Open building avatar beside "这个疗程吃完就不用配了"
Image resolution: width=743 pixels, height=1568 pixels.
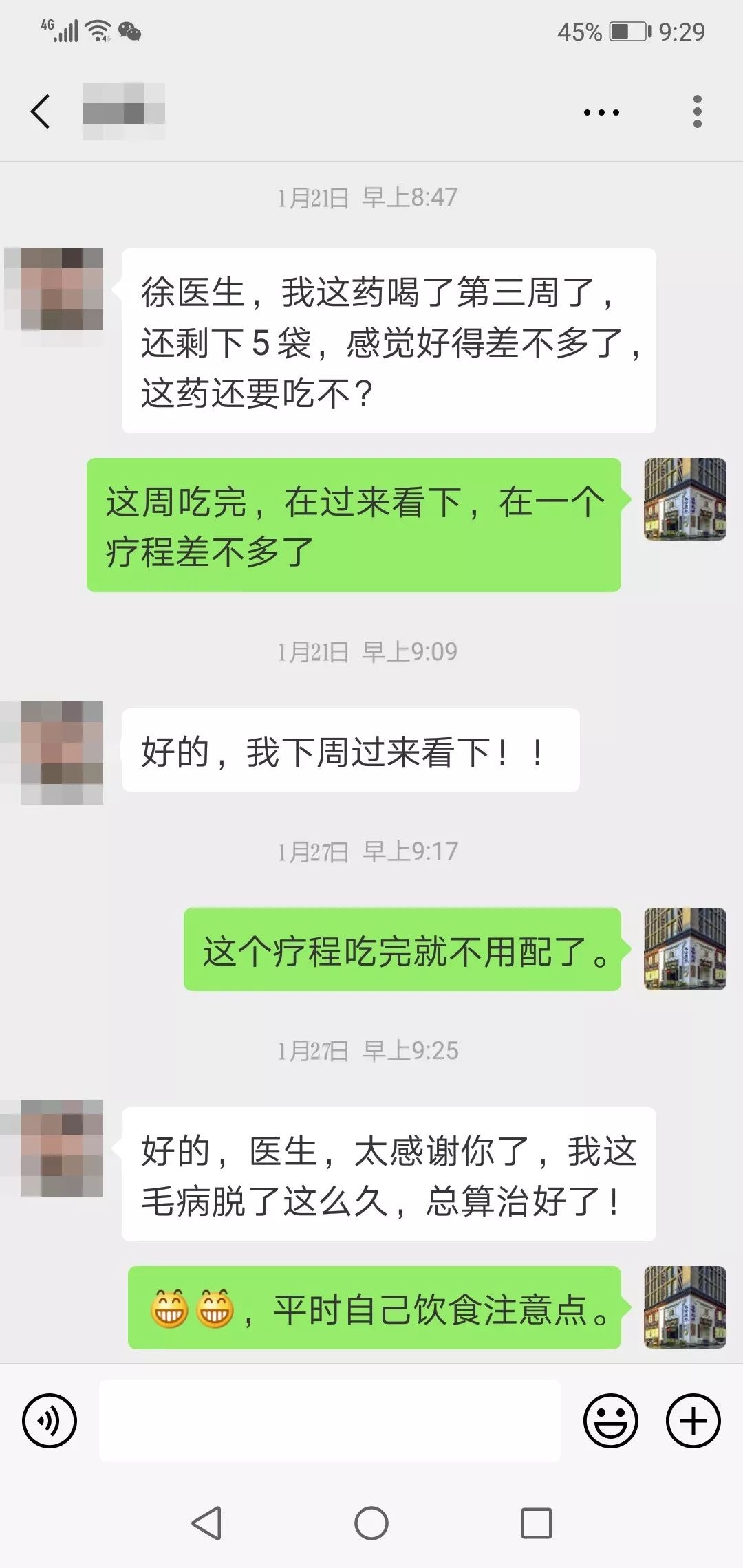[685, 949]
